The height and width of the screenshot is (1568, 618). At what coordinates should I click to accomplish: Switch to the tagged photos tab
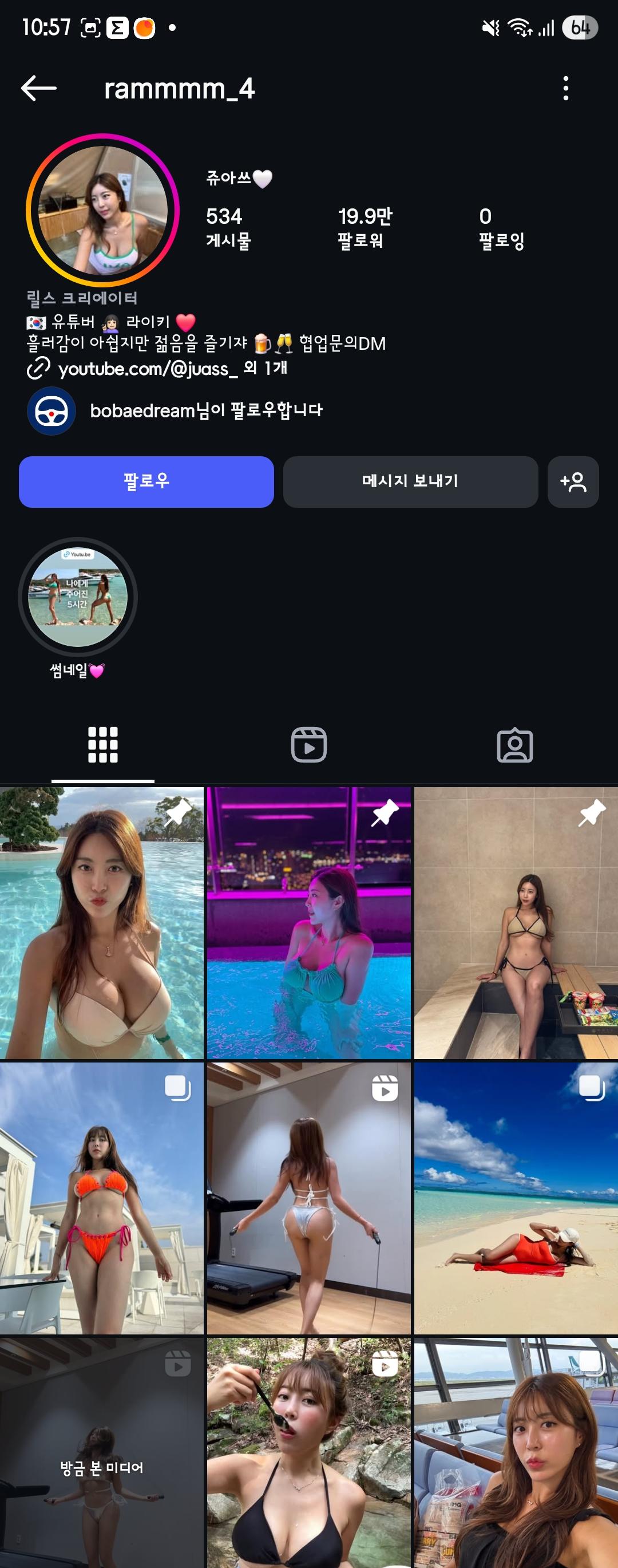[514, 744]
